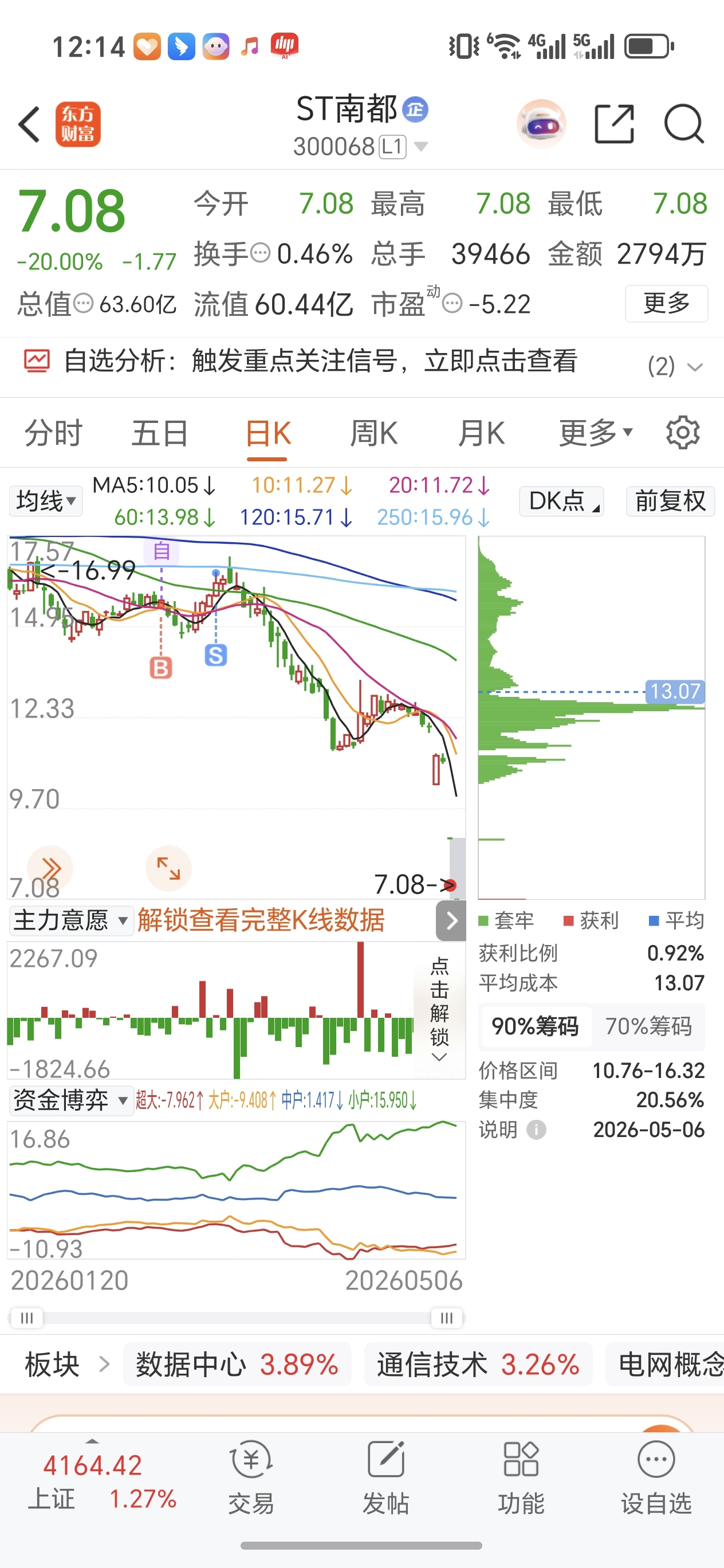
Task: Go back using the top-left arrow
Action: coord(29,124)
